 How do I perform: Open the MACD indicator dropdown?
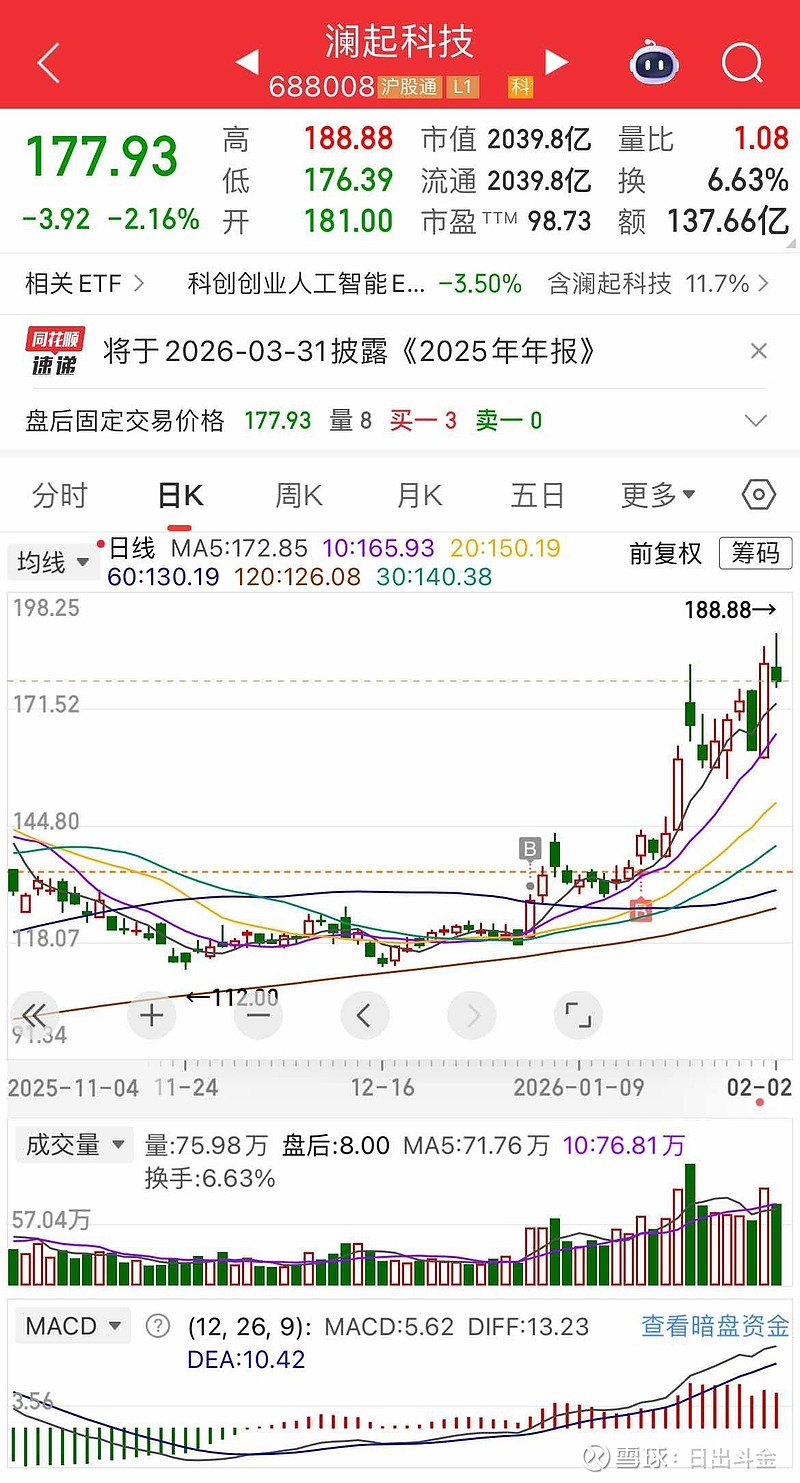(73, 1326)
